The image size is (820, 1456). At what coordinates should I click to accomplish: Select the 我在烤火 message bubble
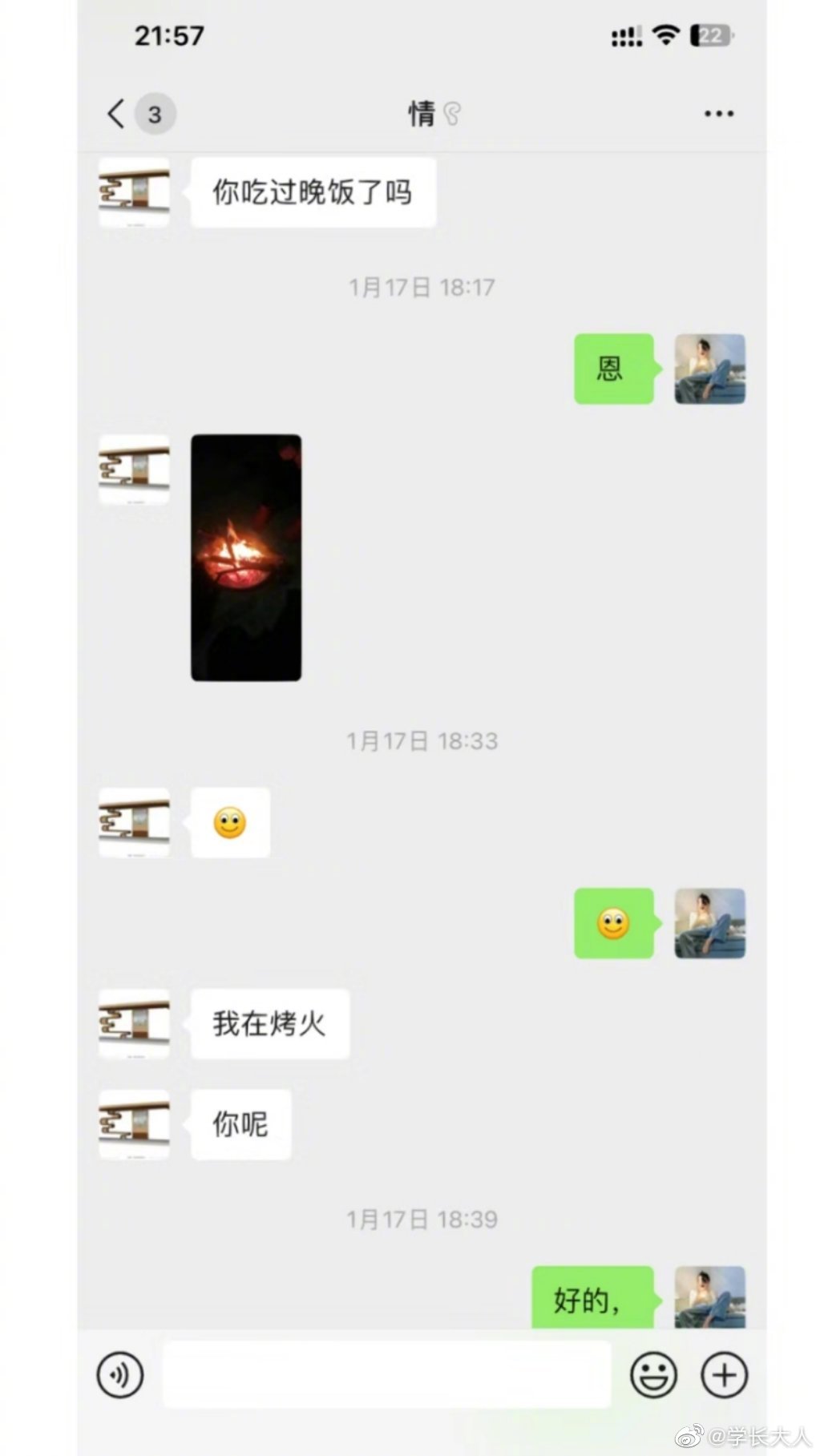269,1023
